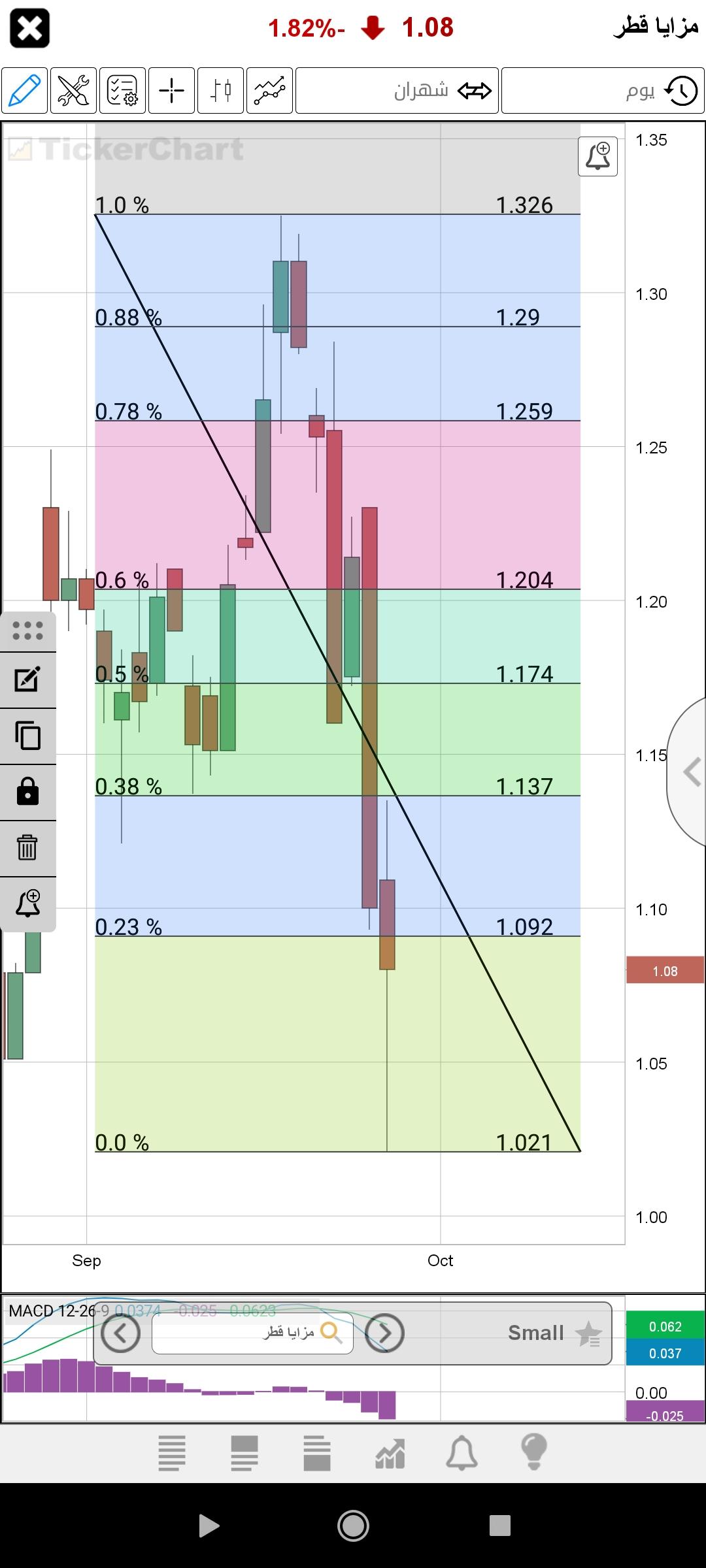Open the pencil drawing tool
This screenshot has width=706, height=1568.
[x=24, y=90]
